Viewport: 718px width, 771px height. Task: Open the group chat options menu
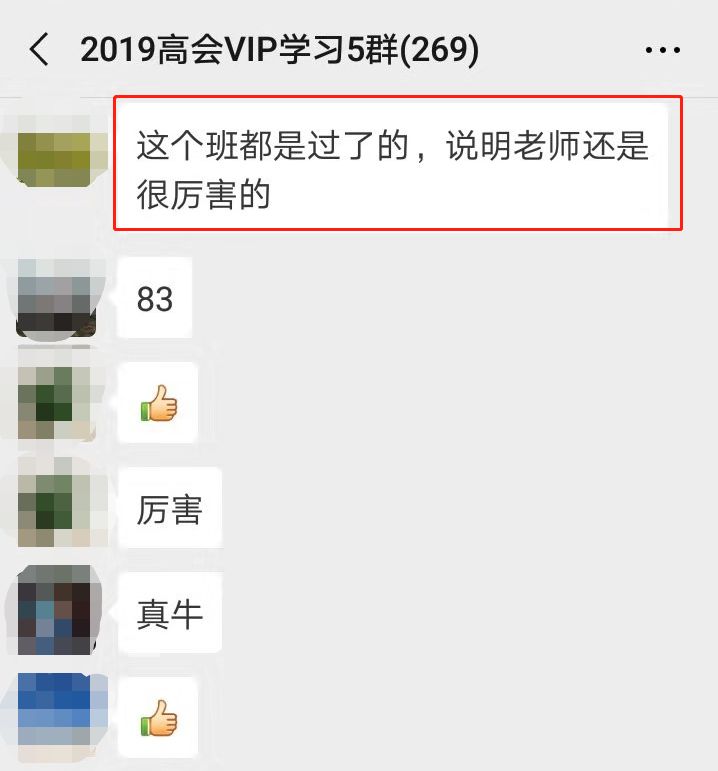[662, 50]
